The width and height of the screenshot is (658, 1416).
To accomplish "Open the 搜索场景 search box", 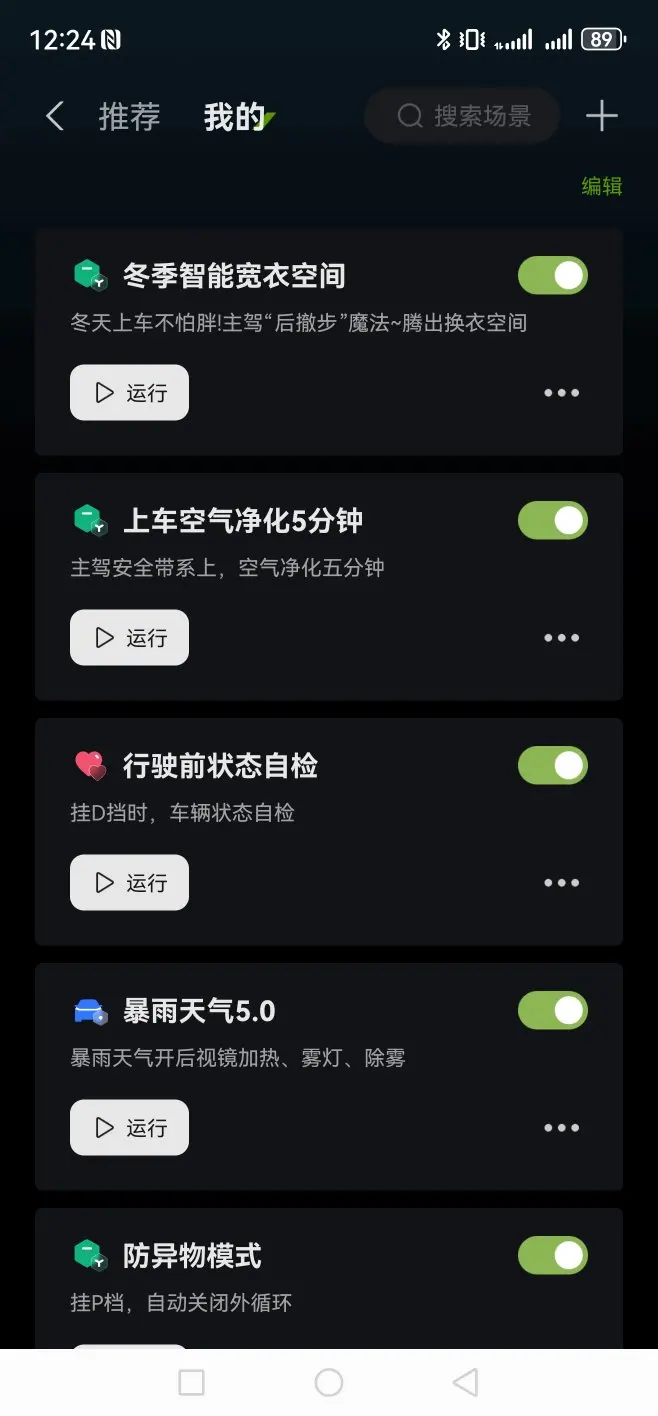I will (462, 116).
